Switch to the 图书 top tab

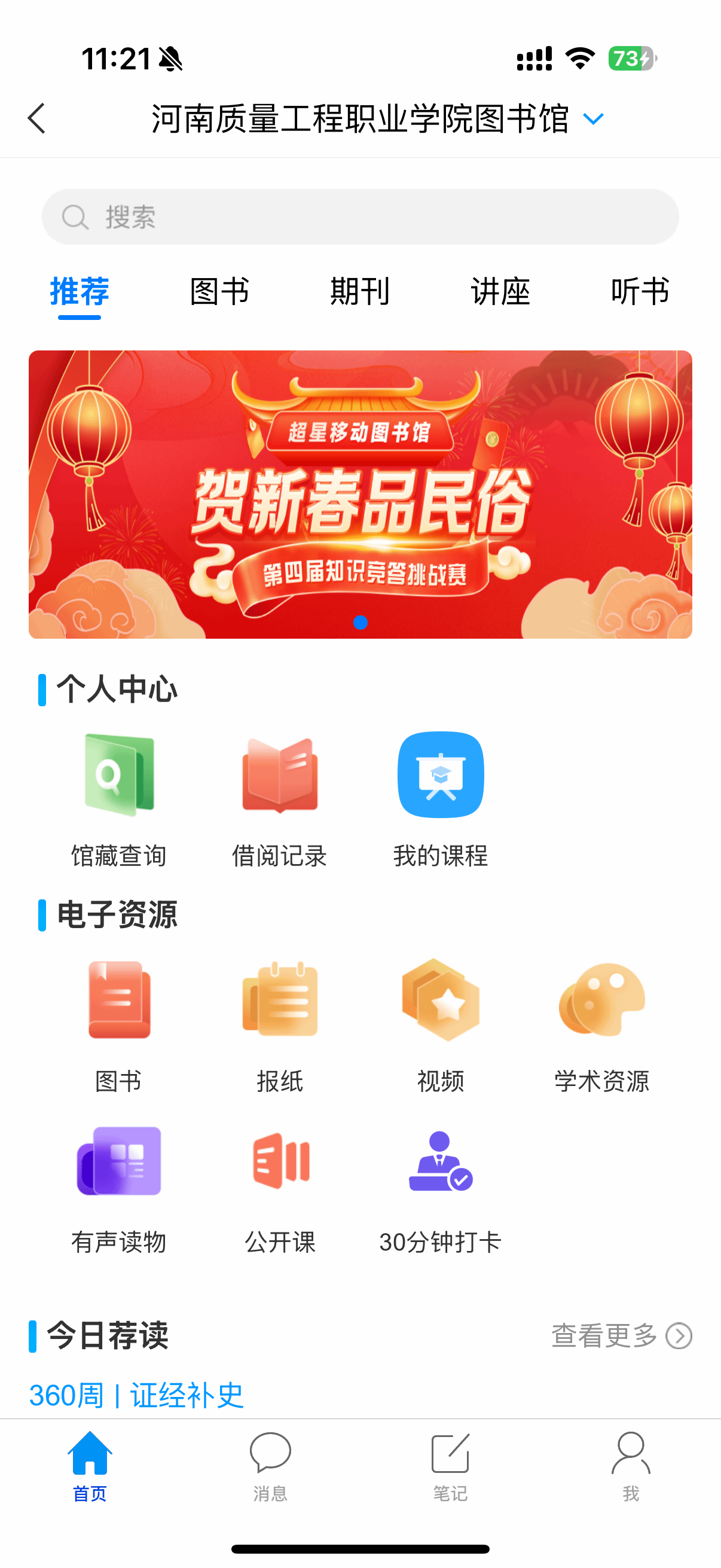[x=219, y=292]
